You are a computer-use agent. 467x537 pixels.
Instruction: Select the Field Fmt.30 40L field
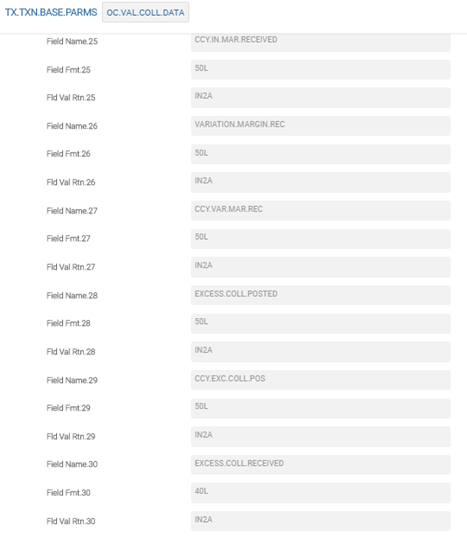(x=321, y=493)
